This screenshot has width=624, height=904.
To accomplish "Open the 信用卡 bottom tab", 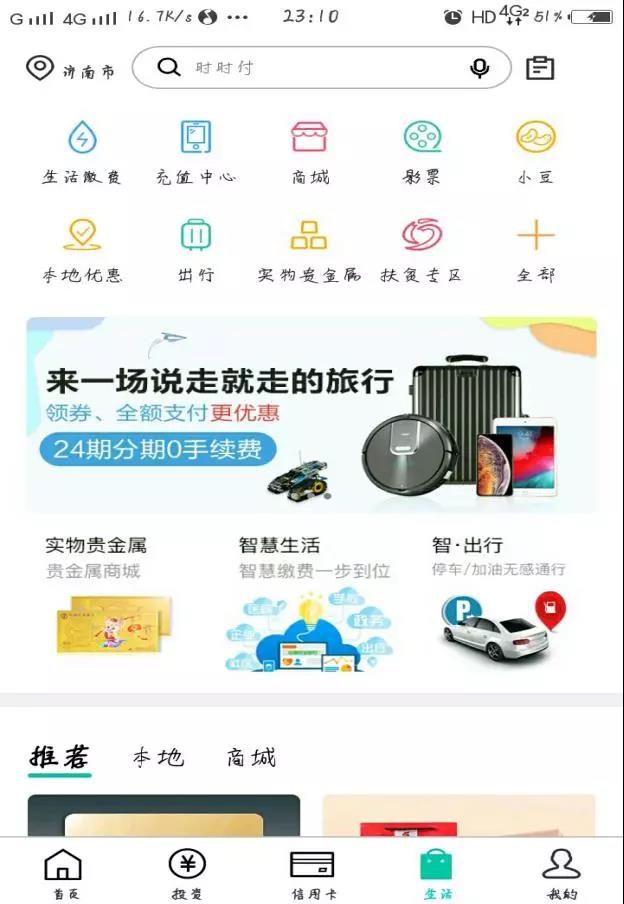I will (x=311, y=872).
